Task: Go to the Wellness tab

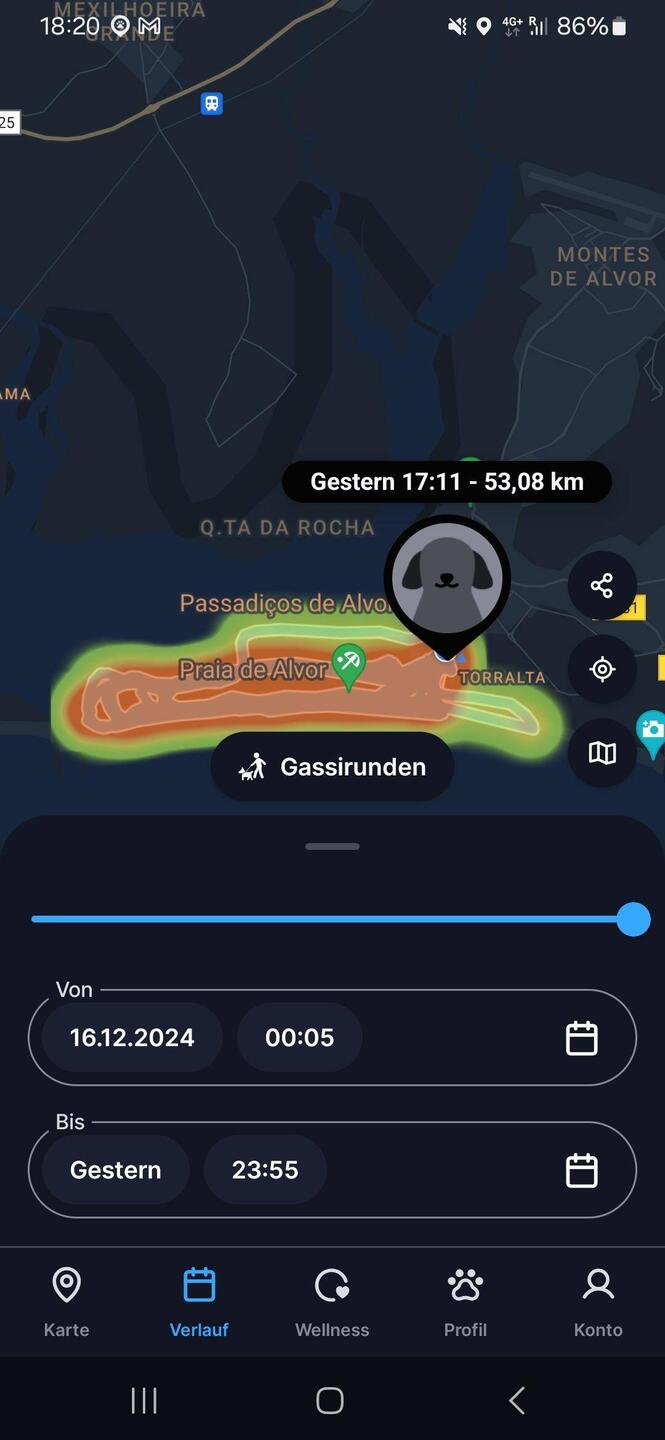Action: [x=332, y=1301]
